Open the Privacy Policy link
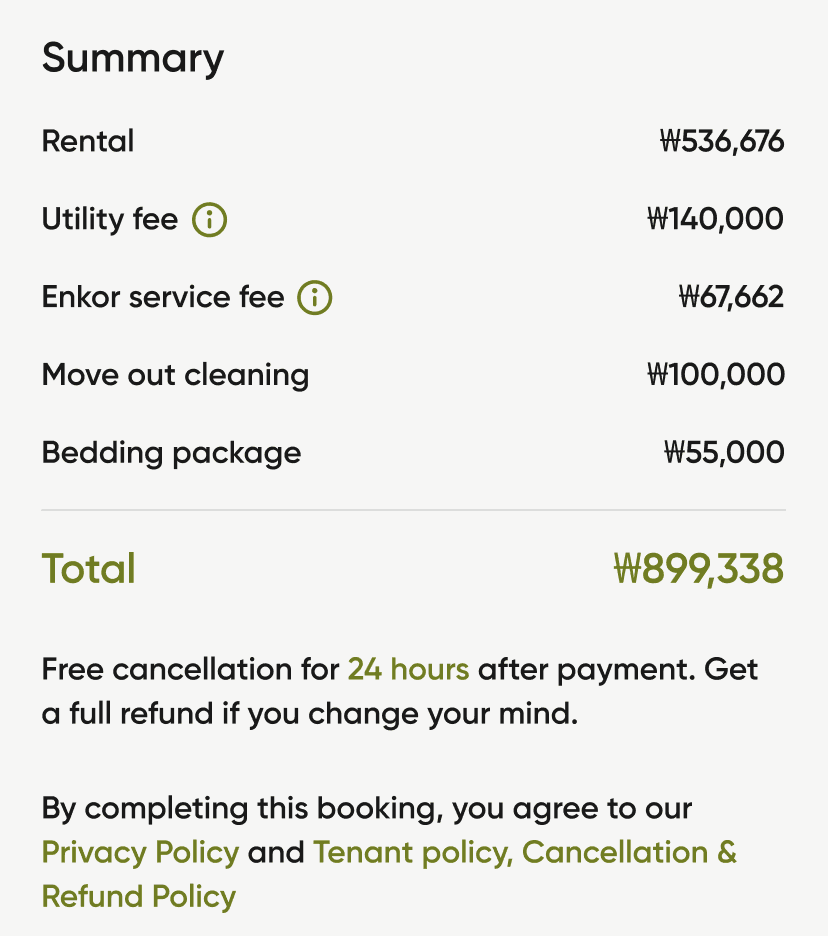Viewport: 828px width, 936px height. (x=140, y=852)
